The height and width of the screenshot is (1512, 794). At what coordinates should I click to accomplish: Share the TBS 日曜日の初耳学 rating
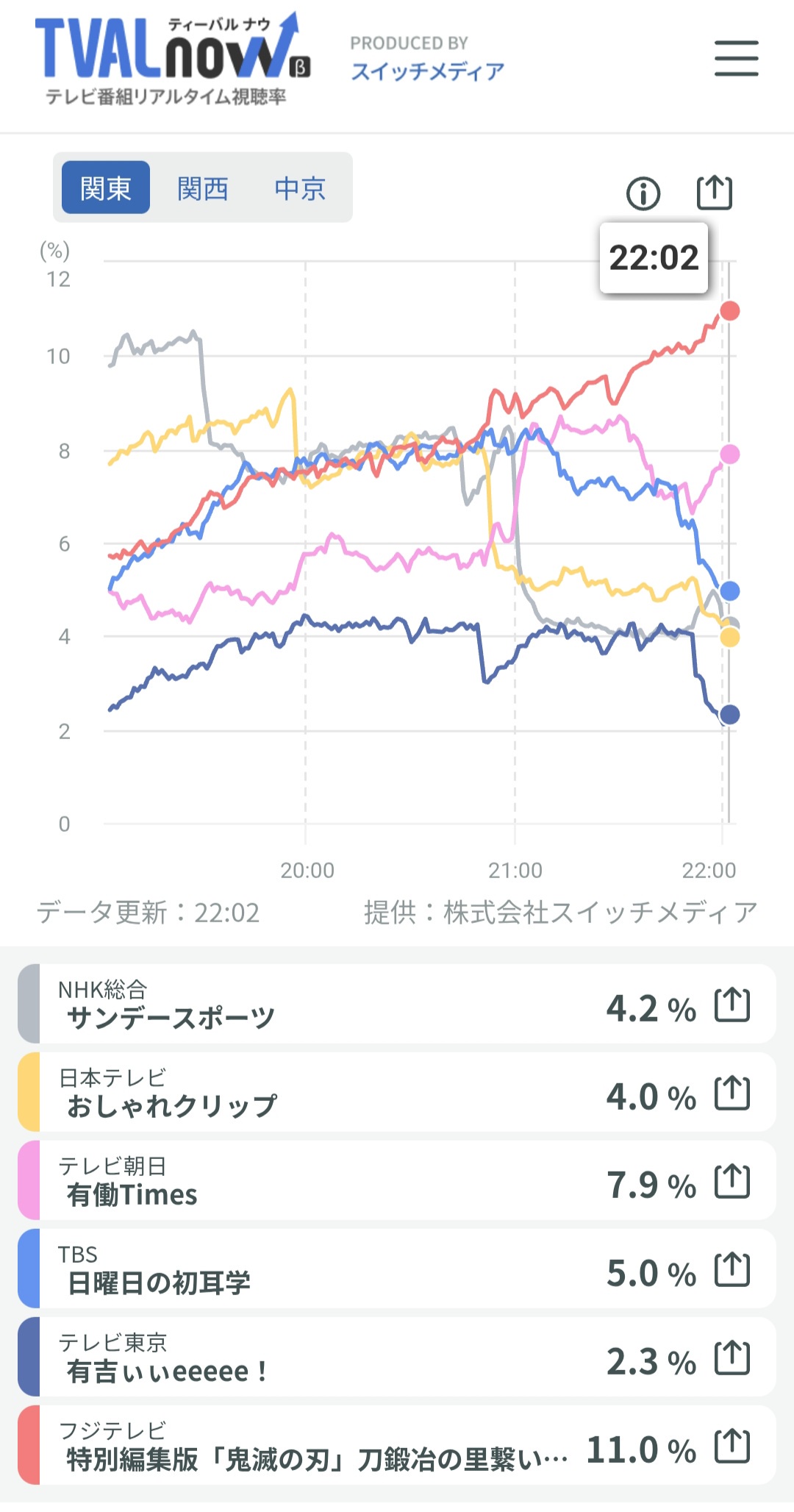point(732,1270)
